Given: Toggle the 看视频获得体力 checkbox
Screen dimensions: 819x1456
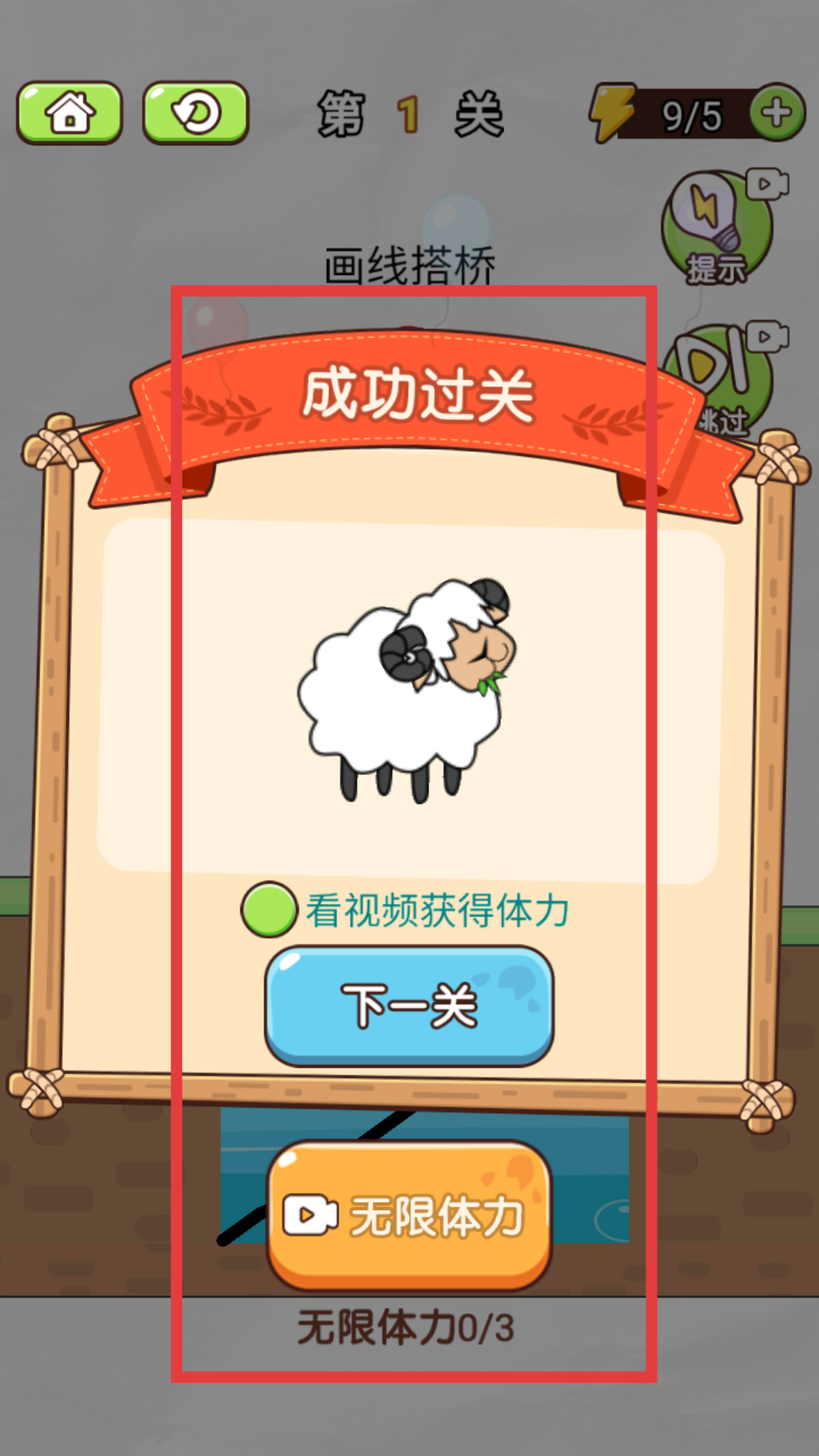Looking at the screenshot, I should [268, 909].
